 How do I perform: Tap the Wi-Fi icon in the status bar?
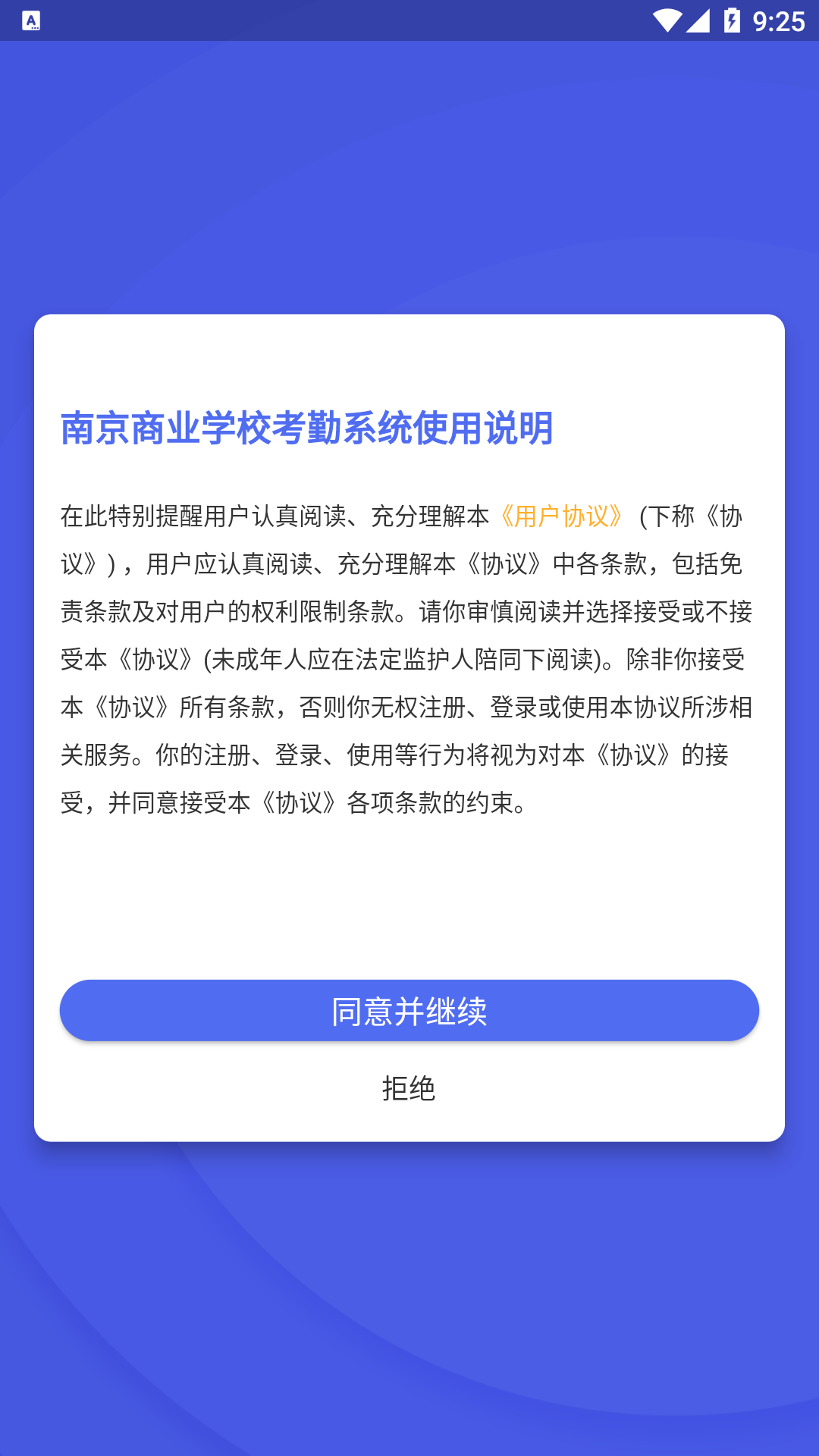tap(667, 21)
